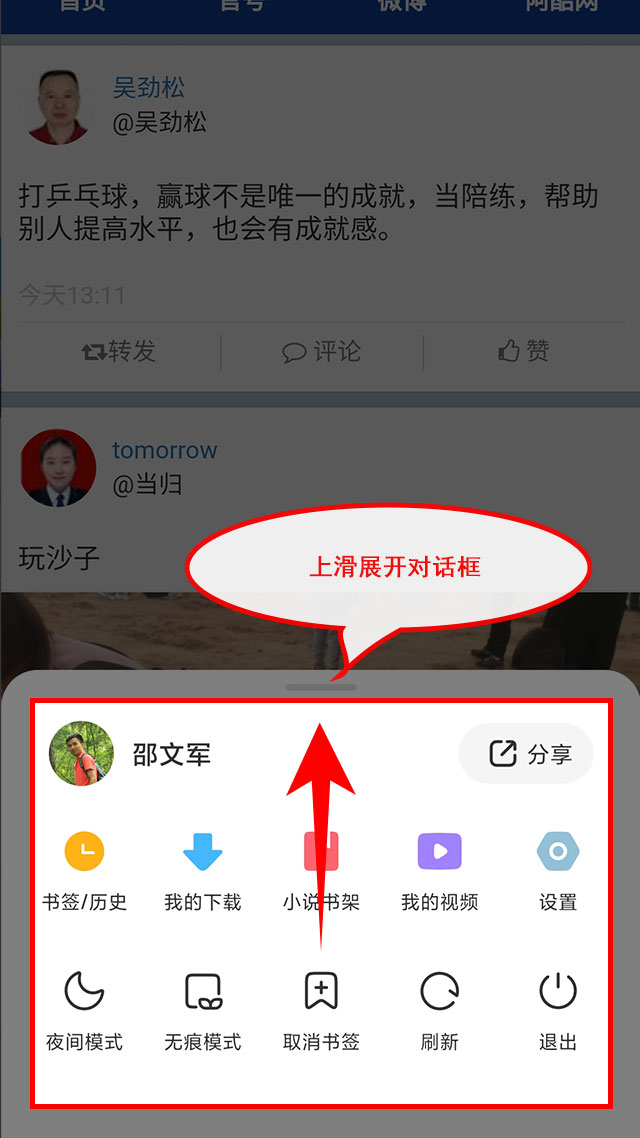The height and width of the screenshot is (1138, 640).
Task: Enable 夜间模式 night mode
Action: [85, 1010]
